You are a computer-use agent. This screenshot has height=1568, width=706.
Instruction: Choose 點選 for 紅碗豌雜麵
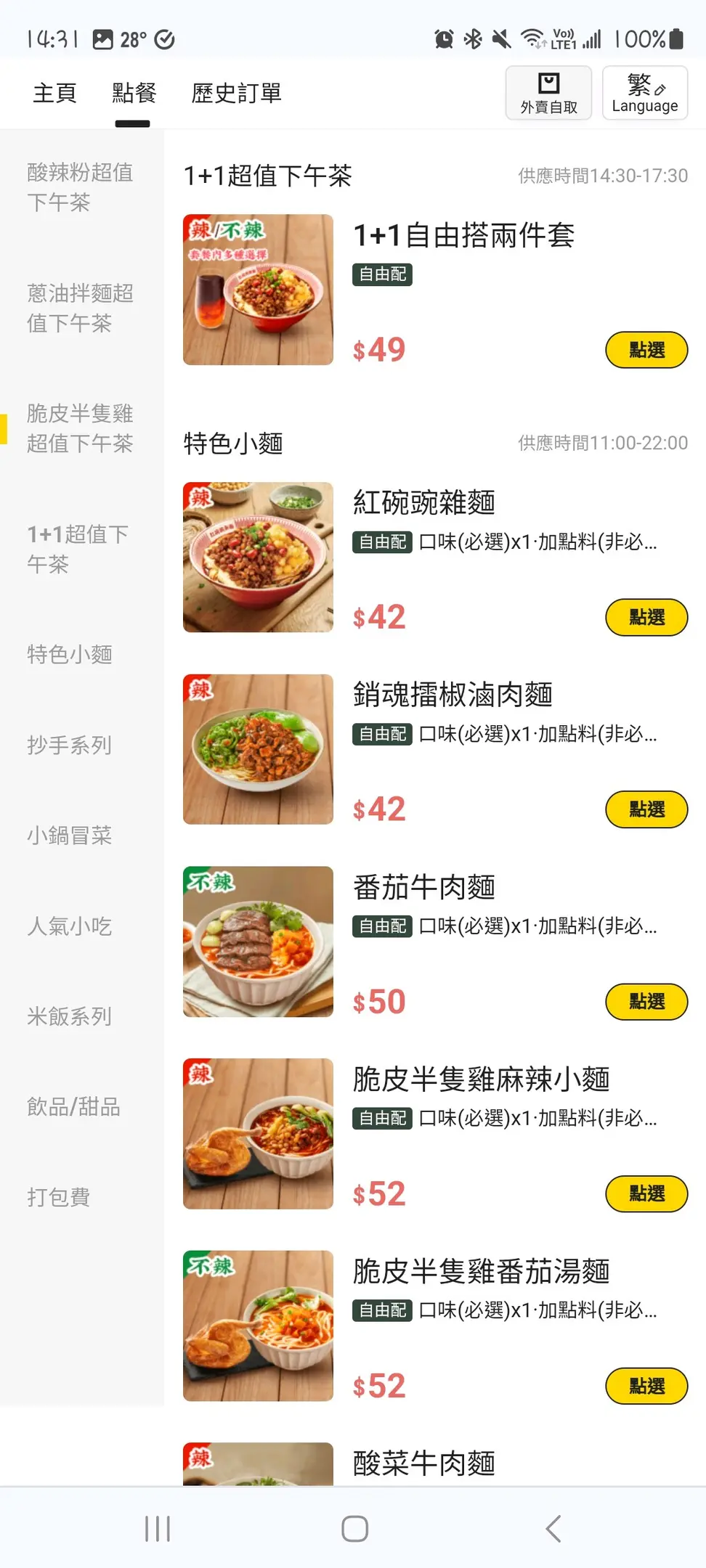coord(646,617)
